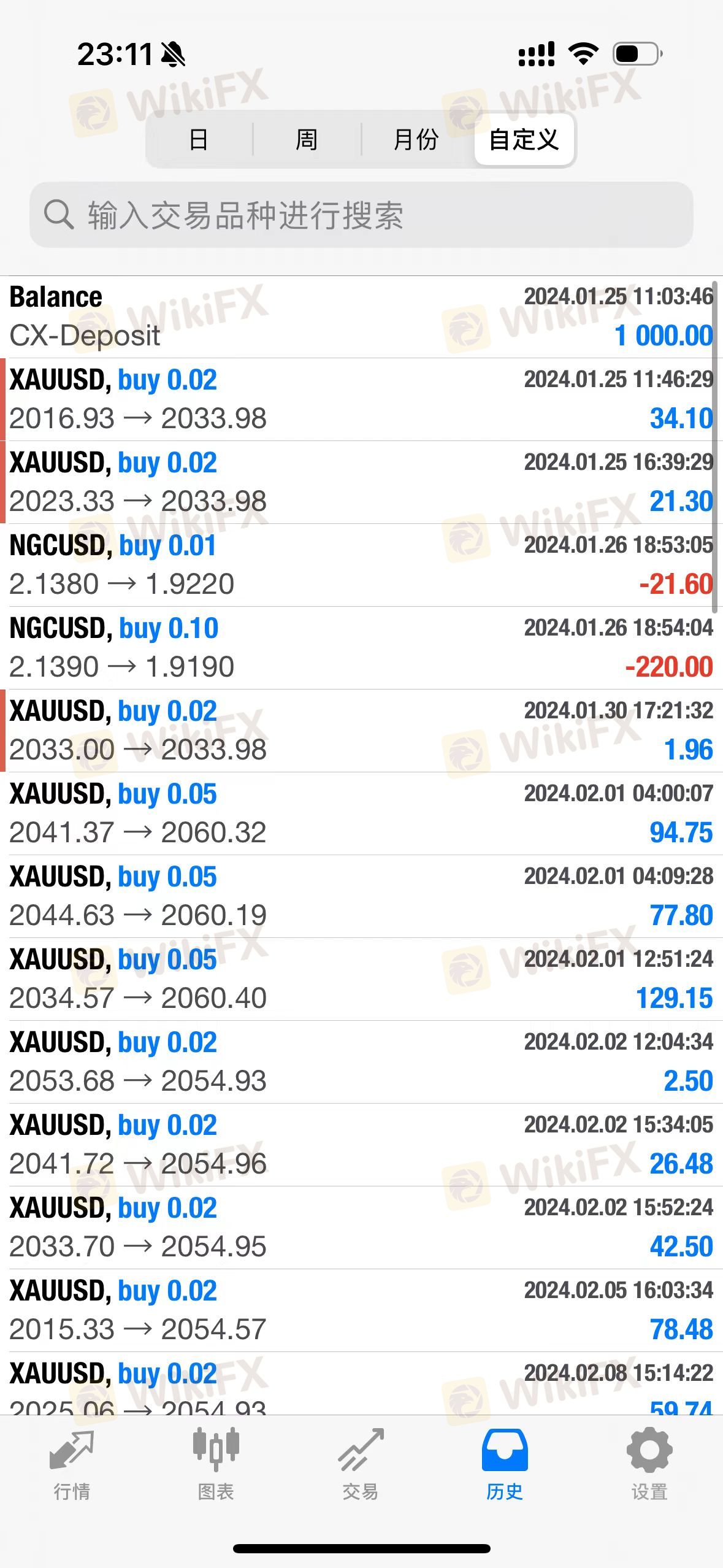
Task: Switch to the 月份 (month) tab
Action: pos(416,139)
